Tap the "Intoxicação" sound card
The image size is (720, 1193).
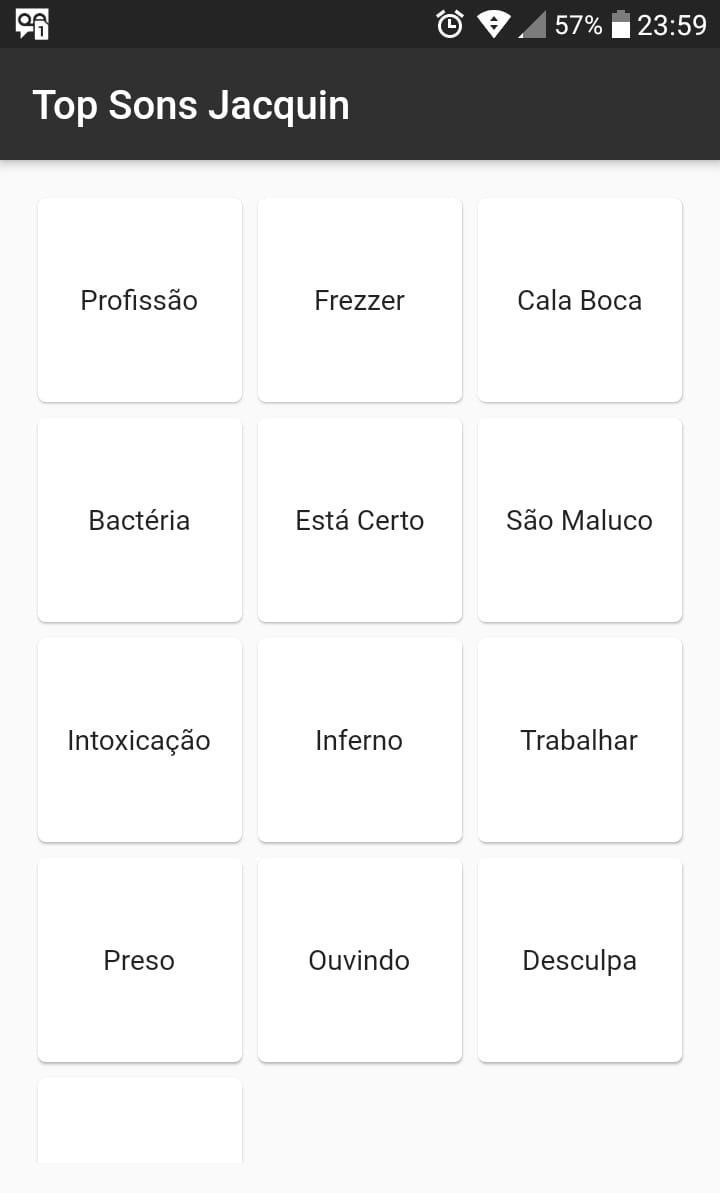[x=139, y=740]
